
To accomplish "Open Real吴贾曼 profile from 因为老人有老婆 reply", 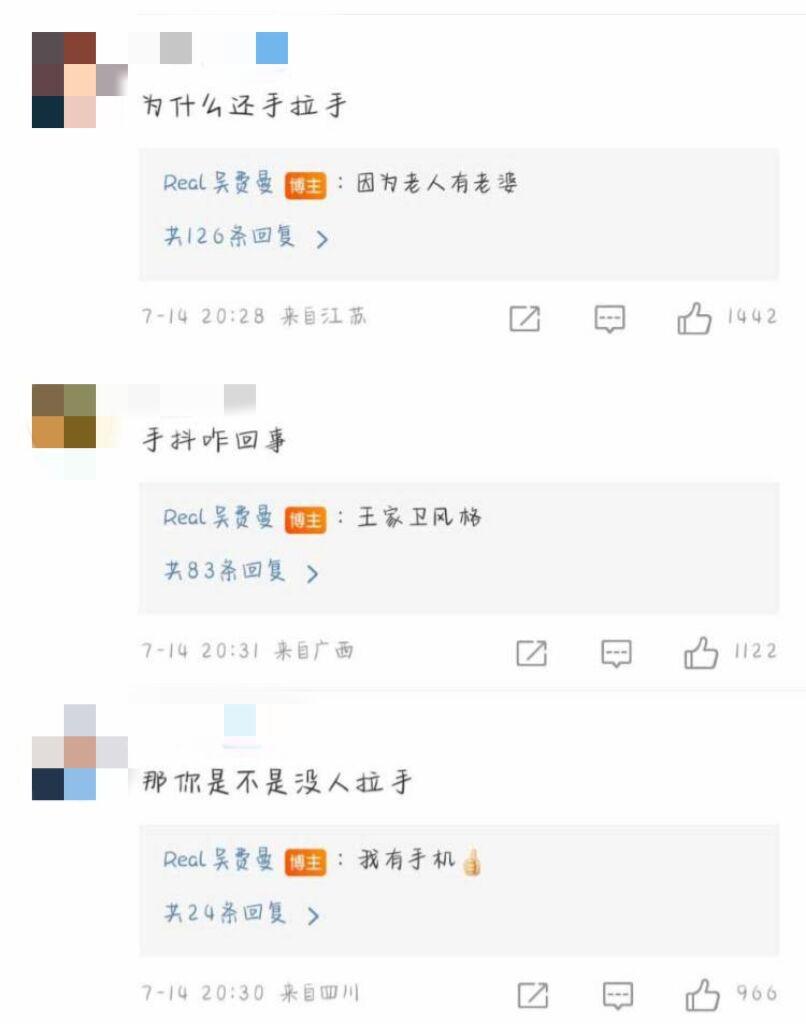I will point(218,184).
